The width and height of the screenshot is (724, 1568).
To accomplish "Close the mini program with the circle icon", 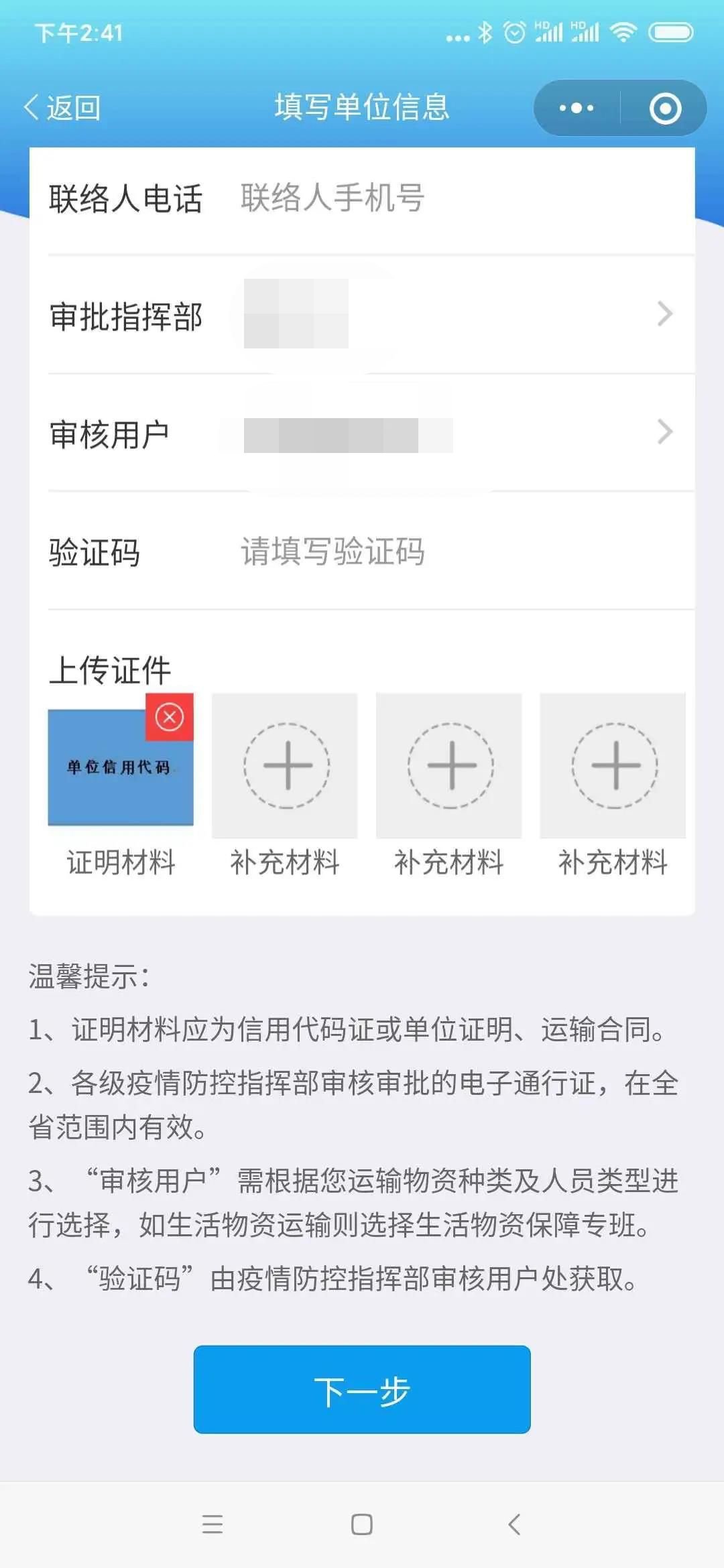I will (x=665, y=108).
